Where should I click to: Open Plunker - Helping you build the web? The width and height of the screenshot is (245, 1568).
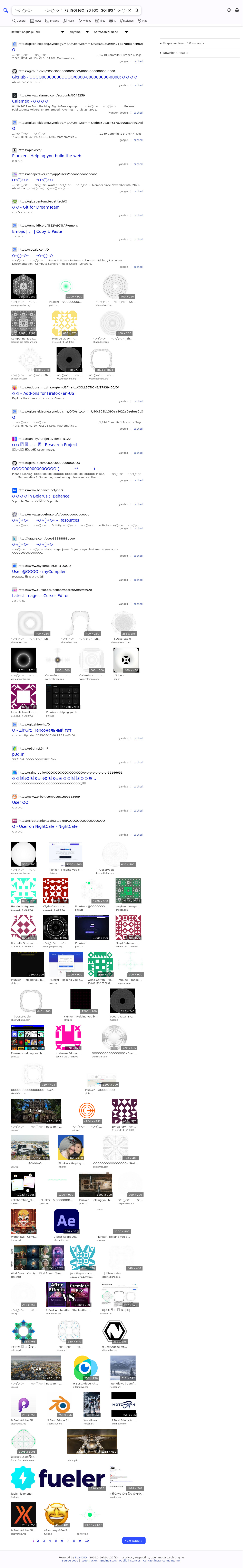click(x=46, y=156)
